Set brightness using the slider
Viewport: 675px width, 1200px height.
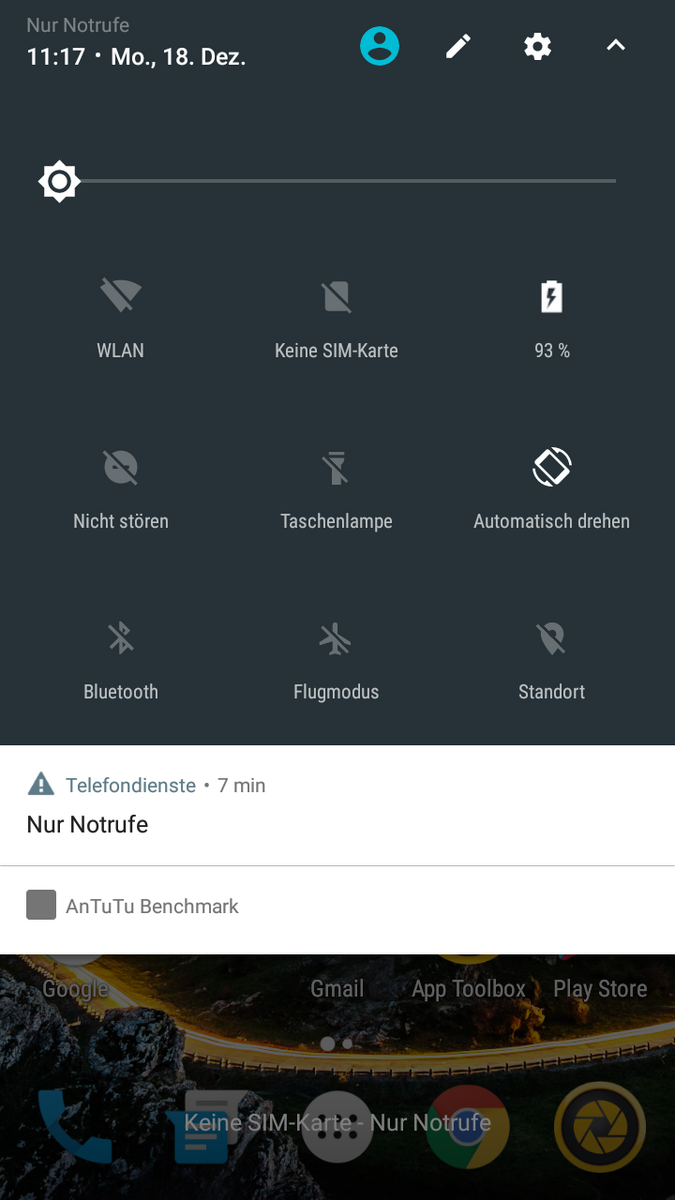(338, 182)
